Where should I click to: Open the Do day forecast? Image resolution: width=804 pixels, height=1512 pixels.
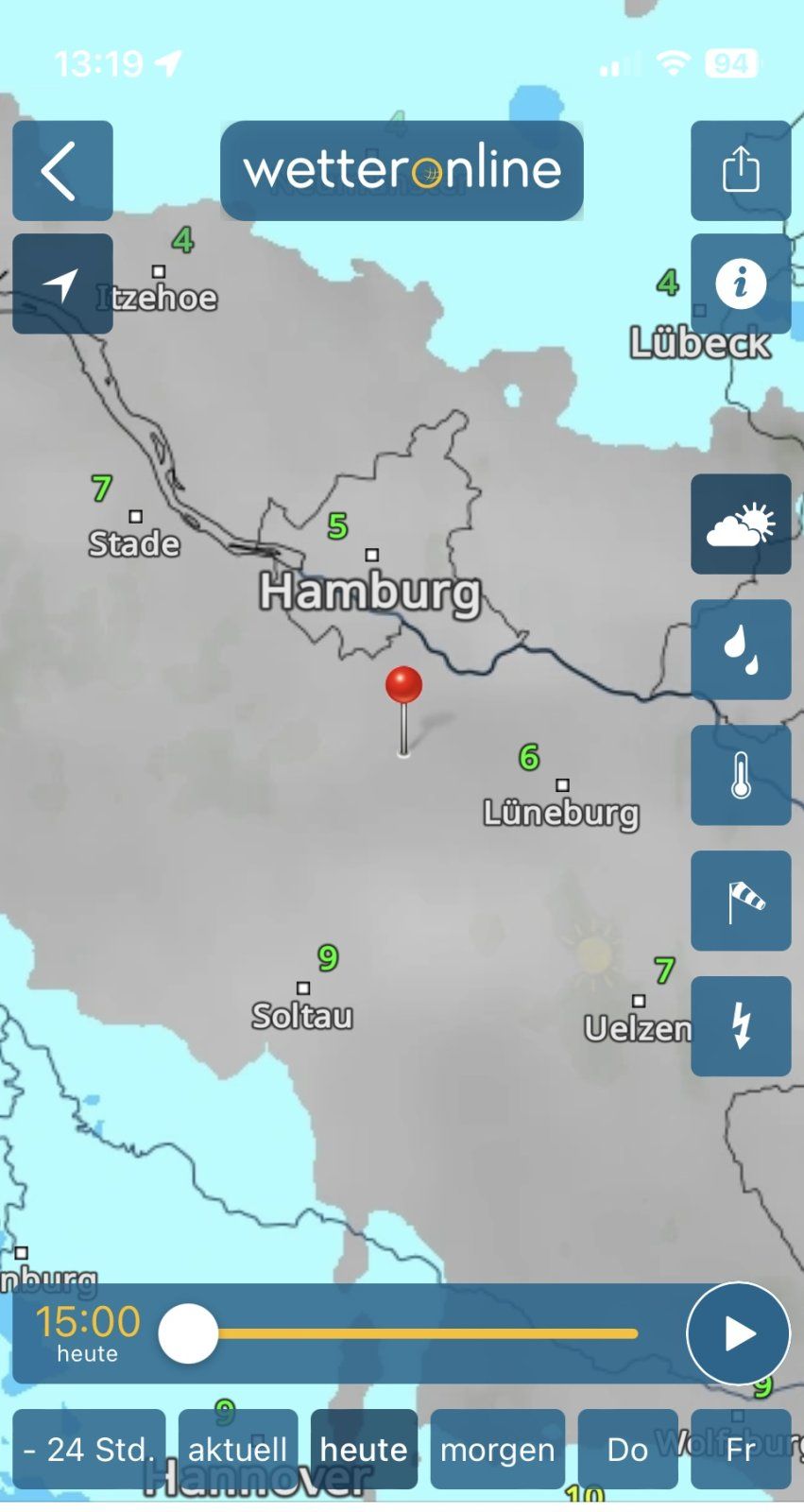coord(627,1449)
